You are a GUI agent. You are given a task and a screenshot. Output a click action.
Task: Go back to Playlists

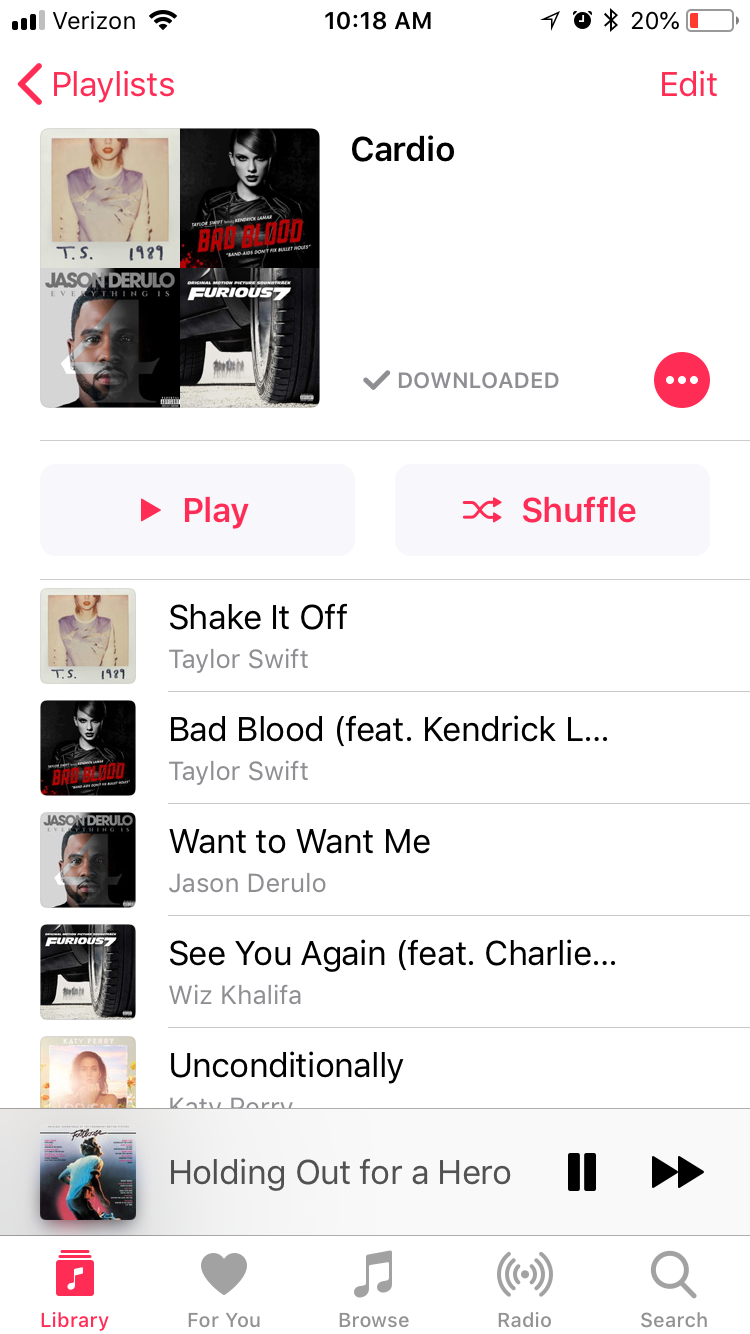(97, 85)
